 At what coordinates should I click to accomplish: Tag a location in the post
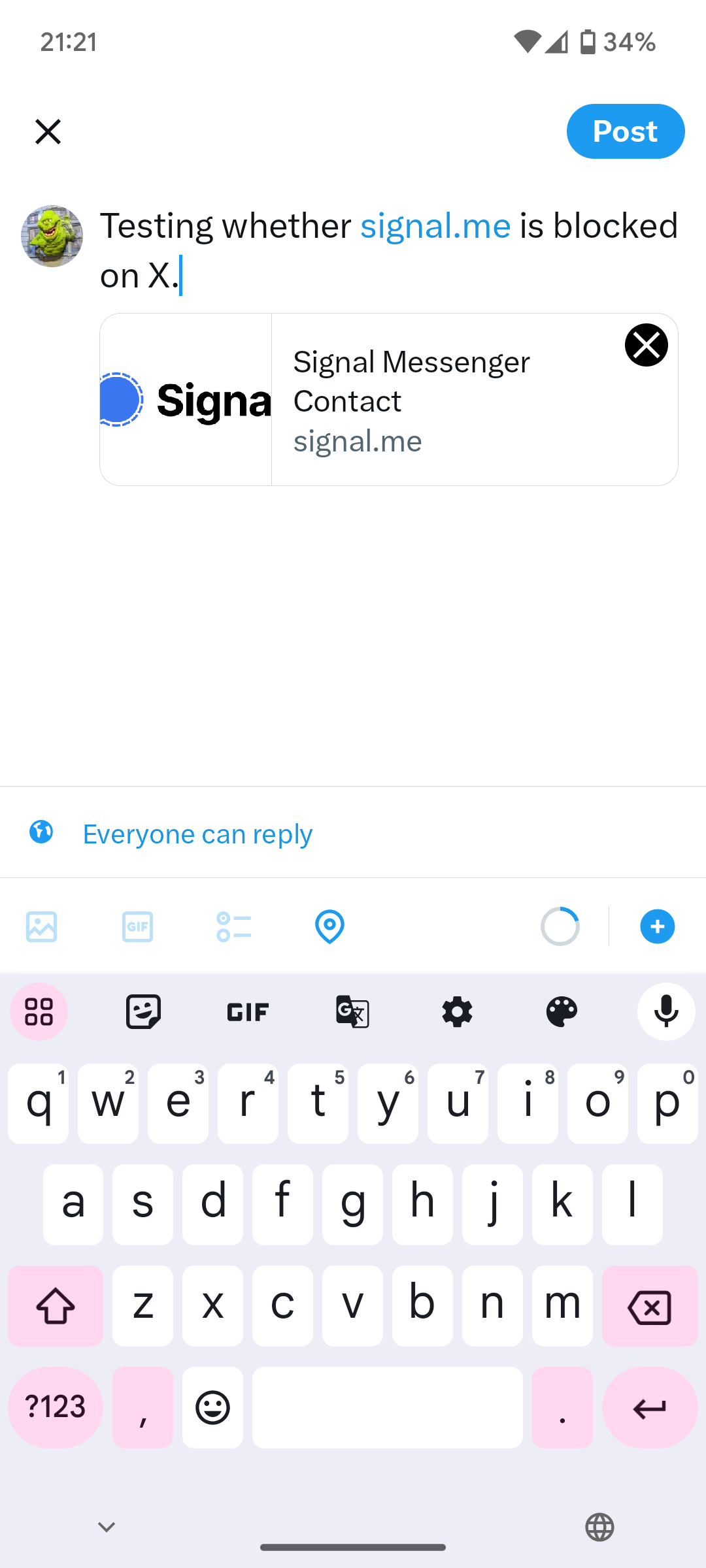(x=329, y=926)
